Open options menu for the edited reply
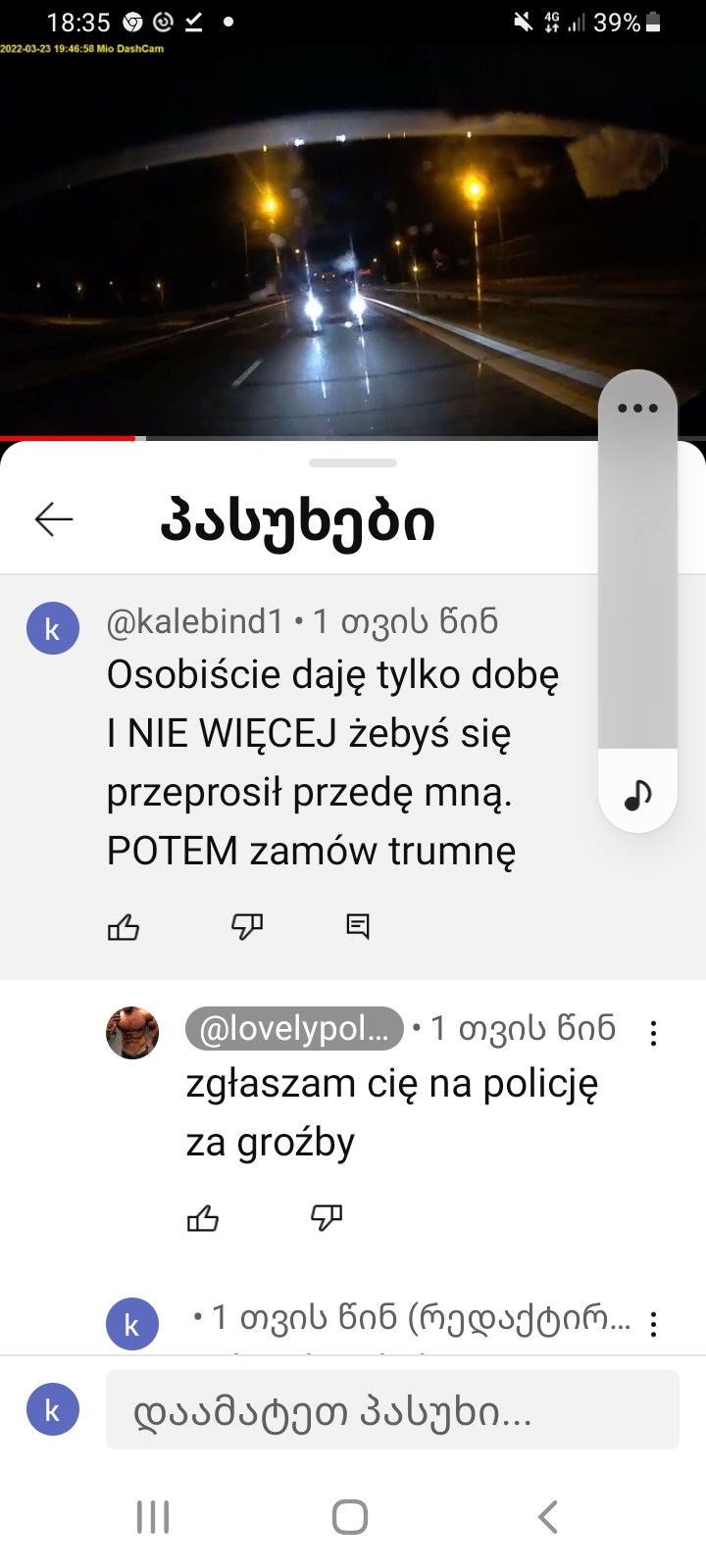The width and height of the screenshot is (706, 1568). tap(653, 1324)
